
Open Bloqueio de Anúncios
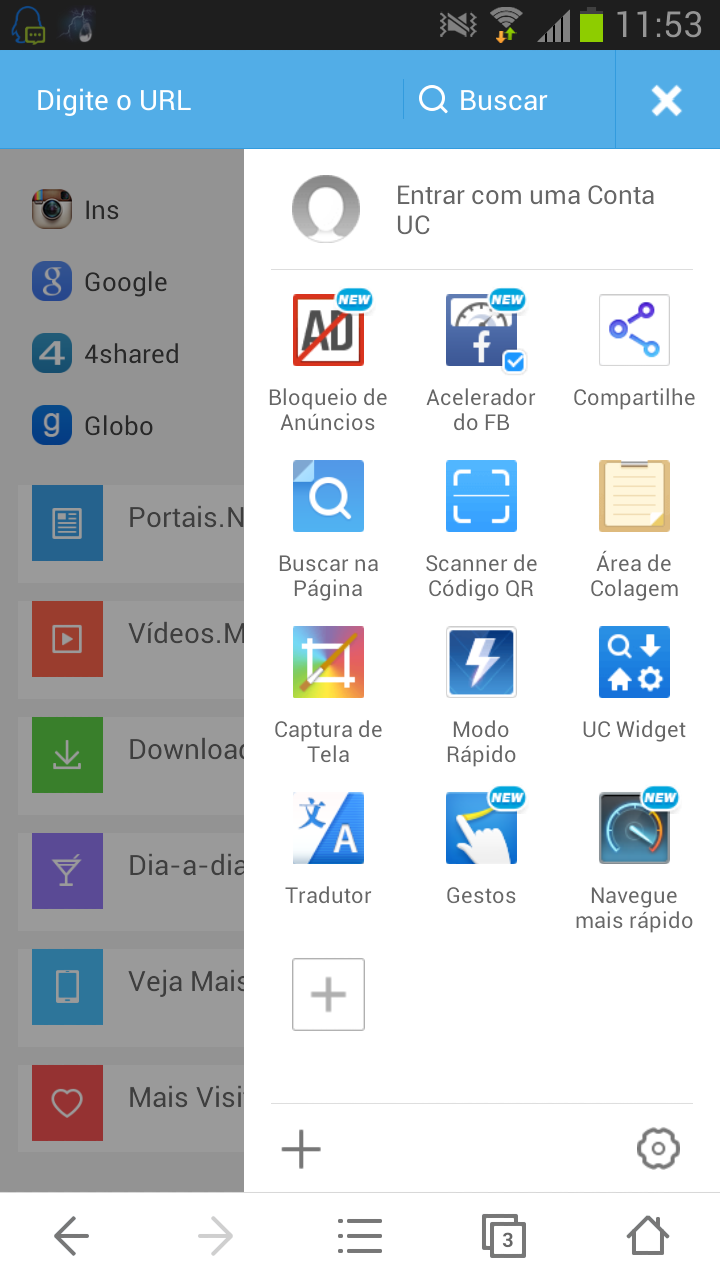tap(328, 362)
